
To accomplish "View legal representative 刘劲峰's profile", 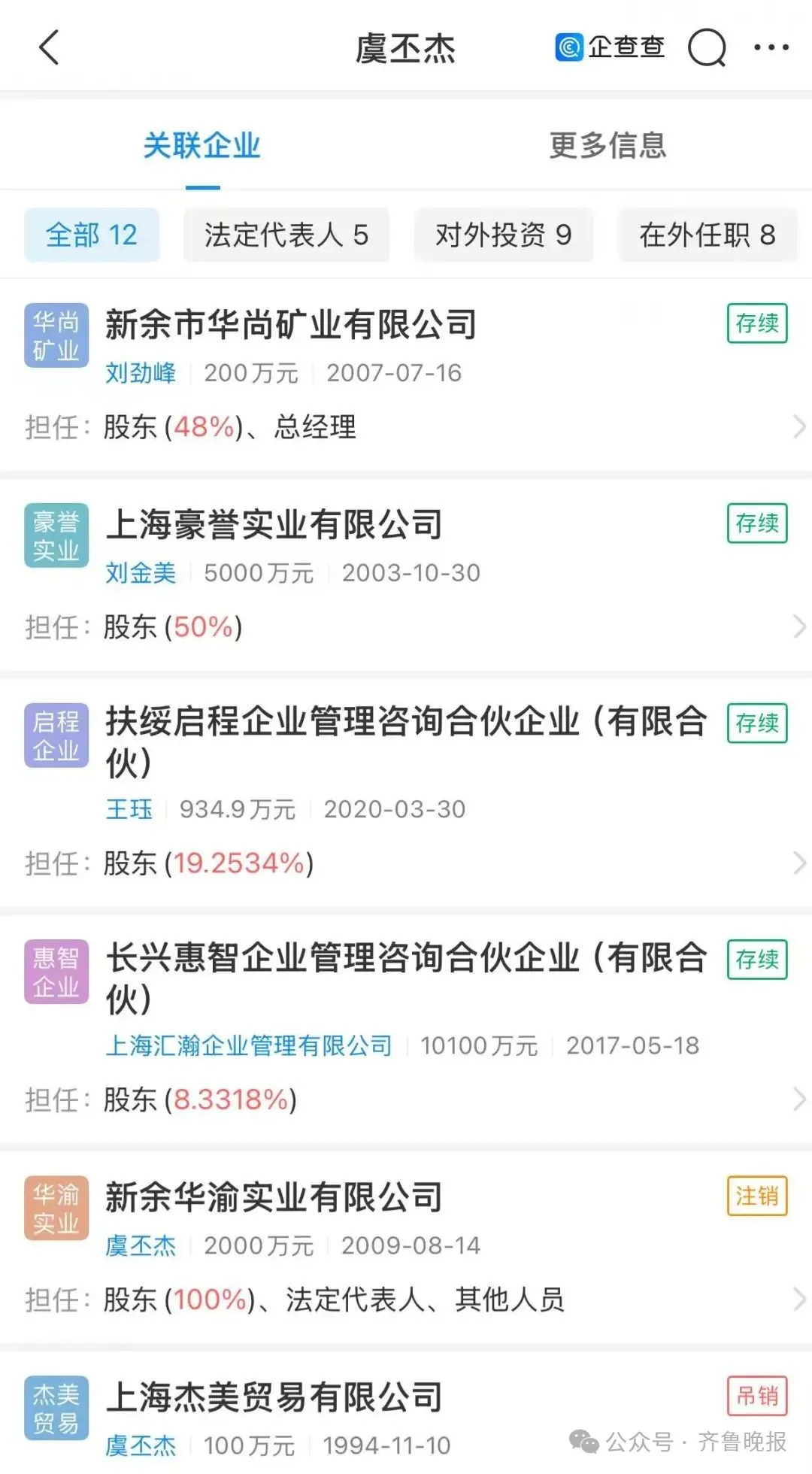I will pos(141,373).
